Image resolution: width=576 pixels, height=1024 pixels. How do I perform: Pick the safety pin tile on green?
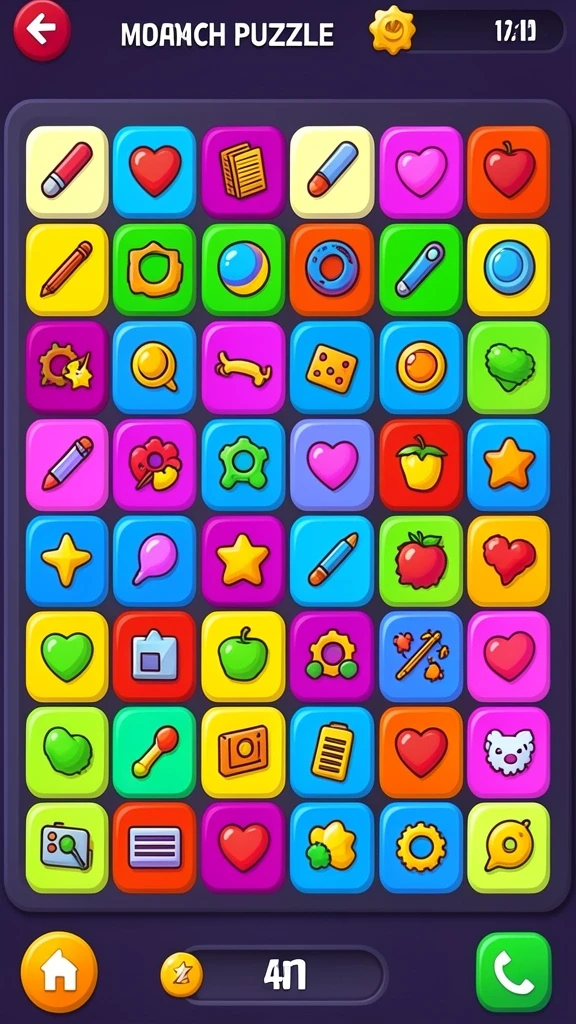point(421,270)
